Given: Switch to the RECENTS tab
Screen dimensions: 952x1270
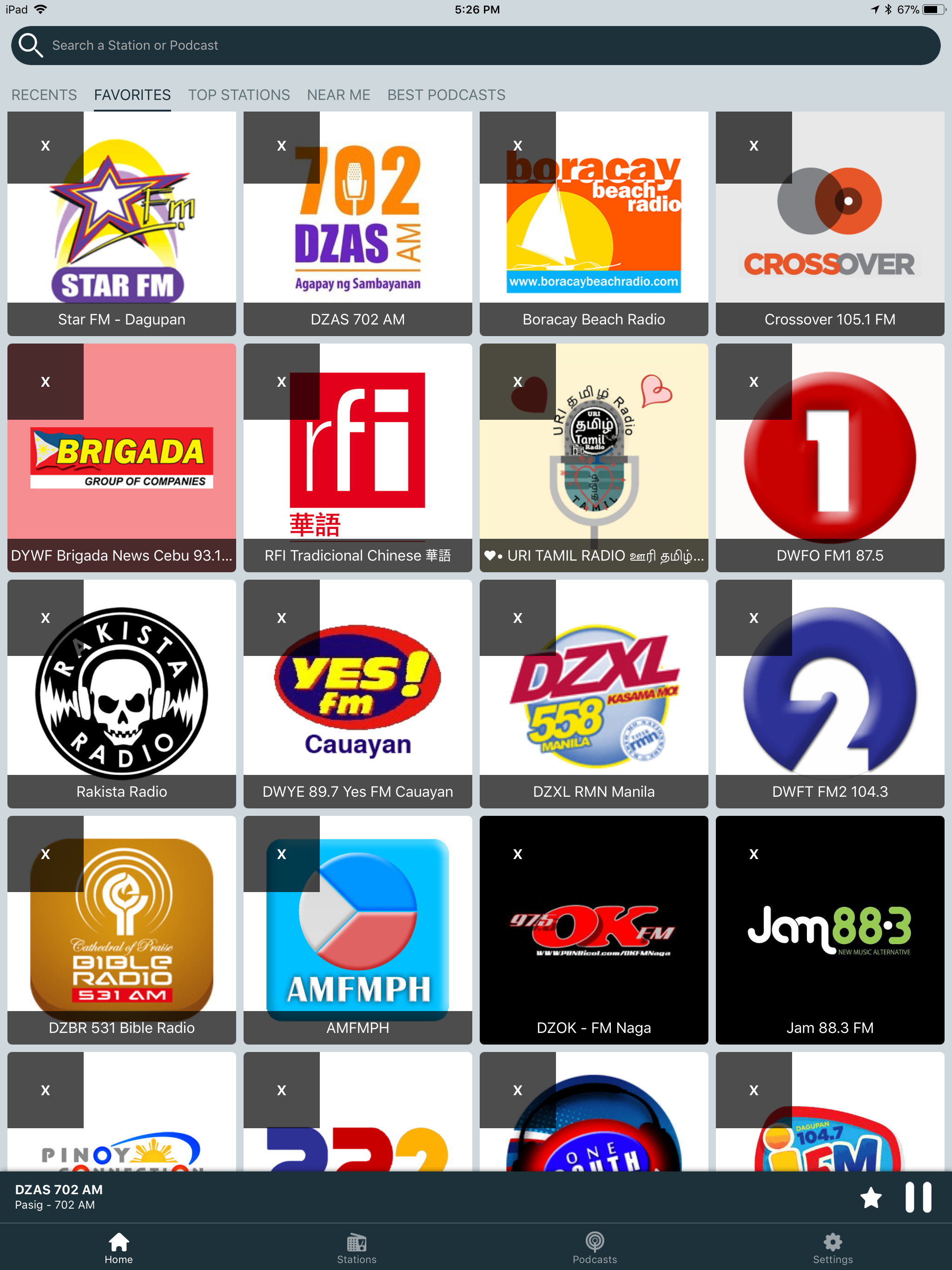Looking at the screenshot, I should pyautogui.click(x=44, y=95).
